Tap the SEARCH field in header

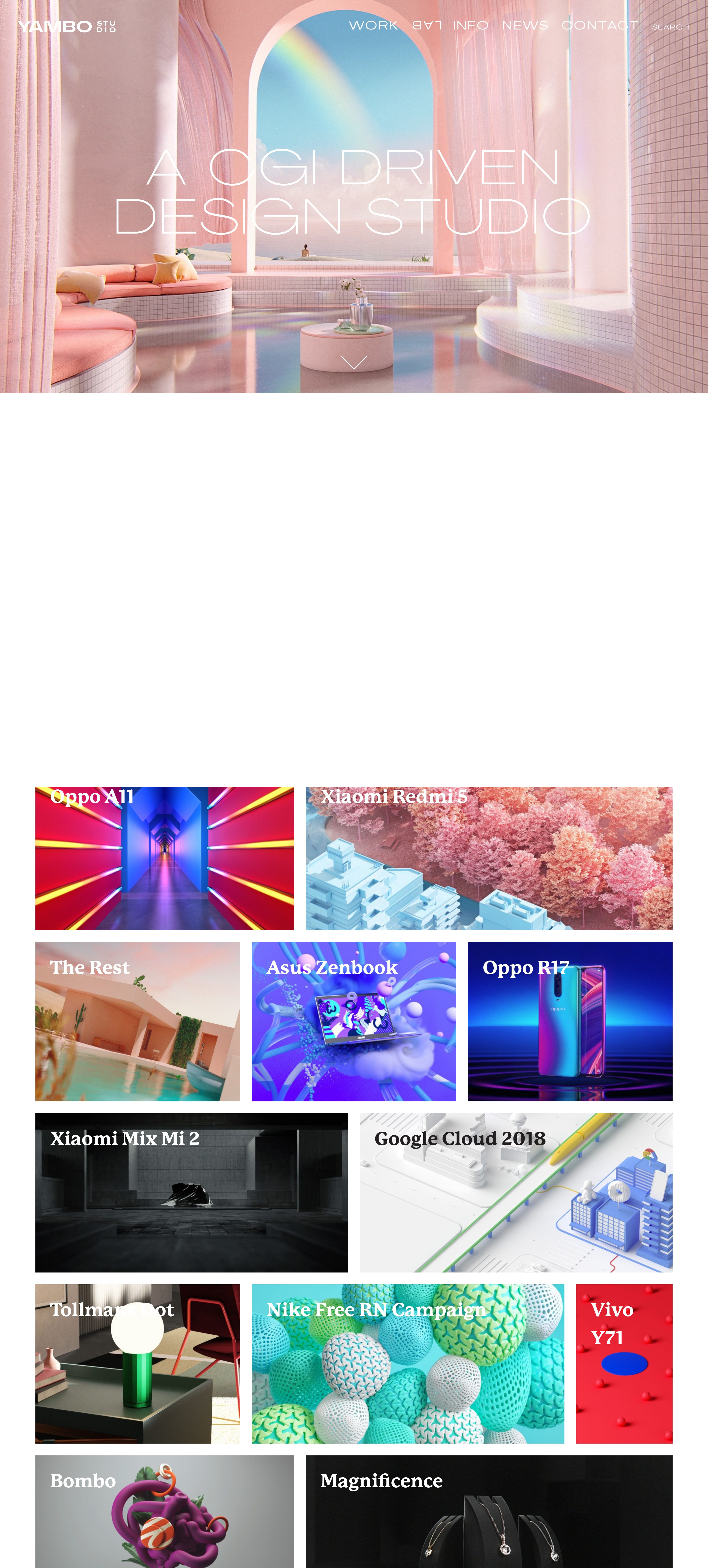(x=670, y=27)
